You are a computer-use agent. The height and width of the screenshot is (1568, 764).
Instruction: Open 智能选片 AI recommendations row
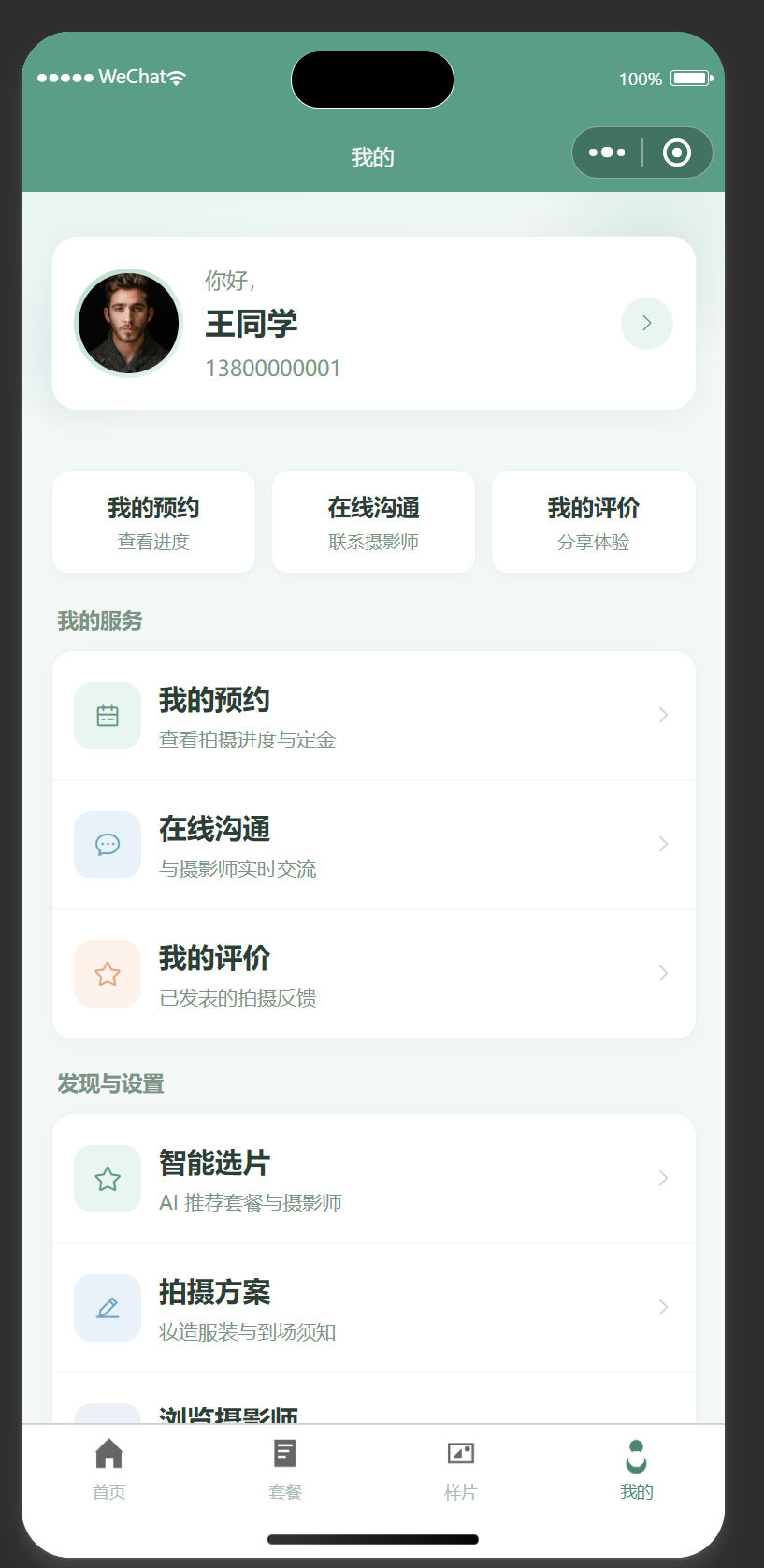(374, 1179)
